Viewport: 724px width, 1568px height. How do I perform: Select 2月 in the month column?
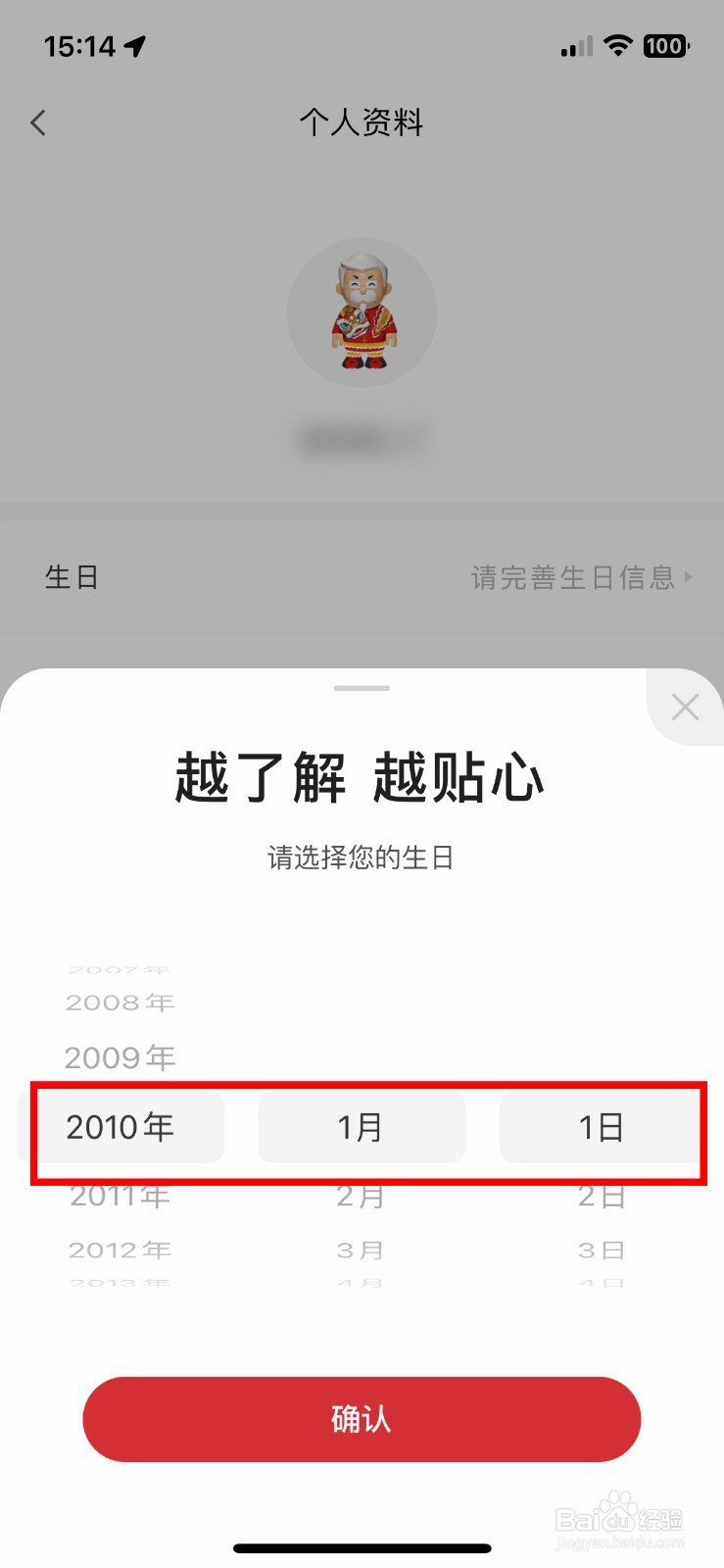coord(361,1195)
